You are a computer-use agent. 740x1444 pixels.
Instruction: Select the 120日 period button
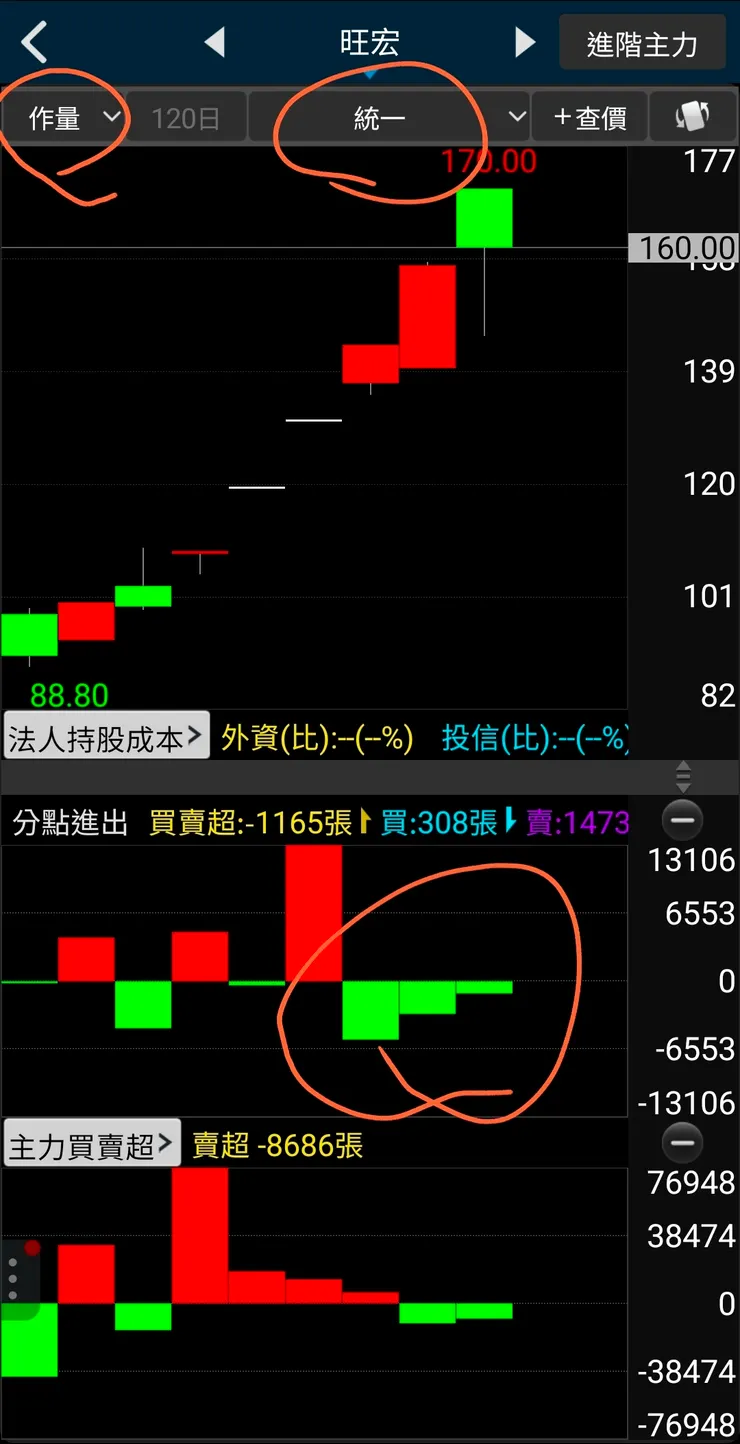[186, 118]
